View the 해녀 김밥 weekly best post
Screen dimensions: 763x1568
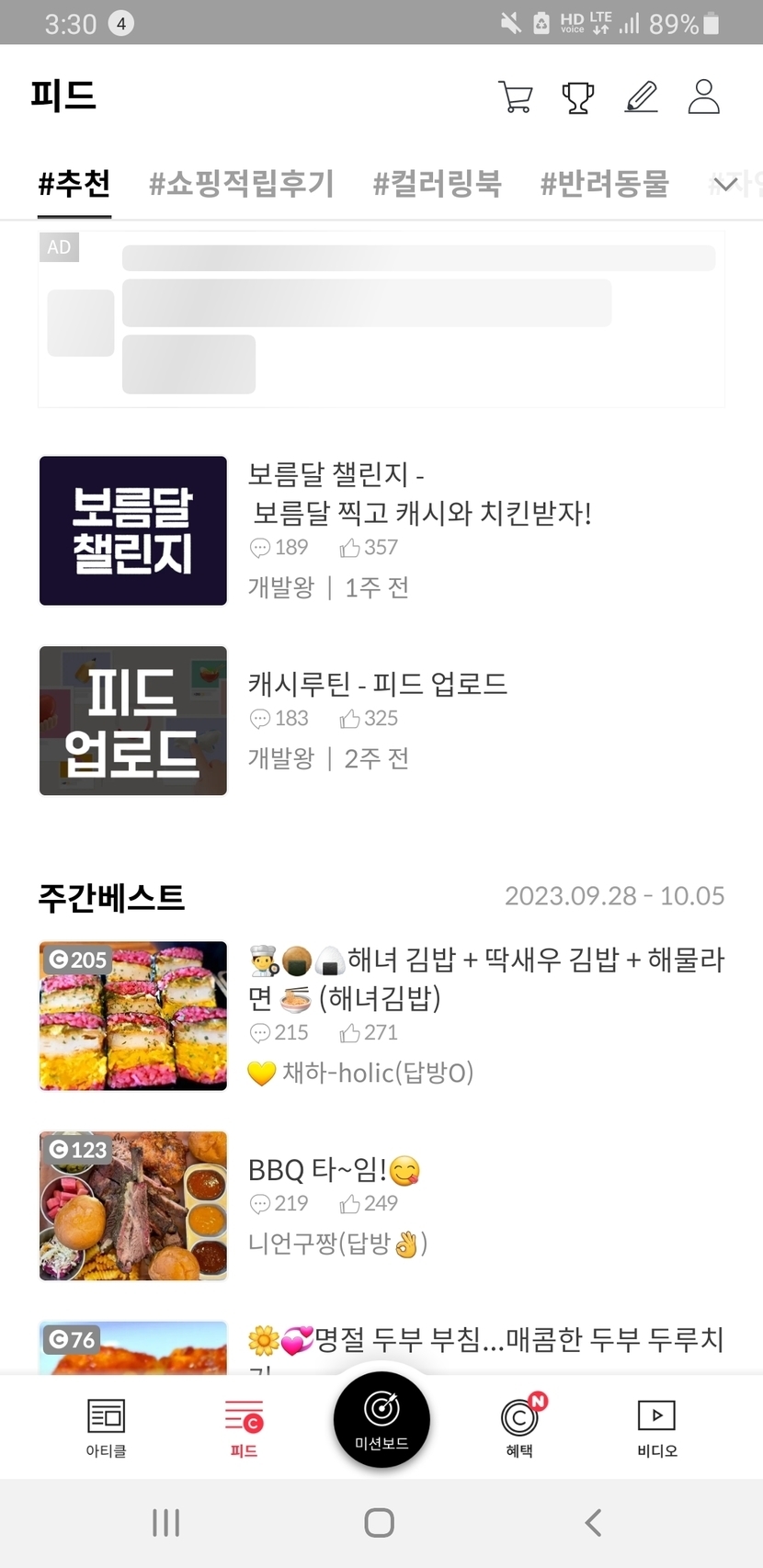(485, 978)
